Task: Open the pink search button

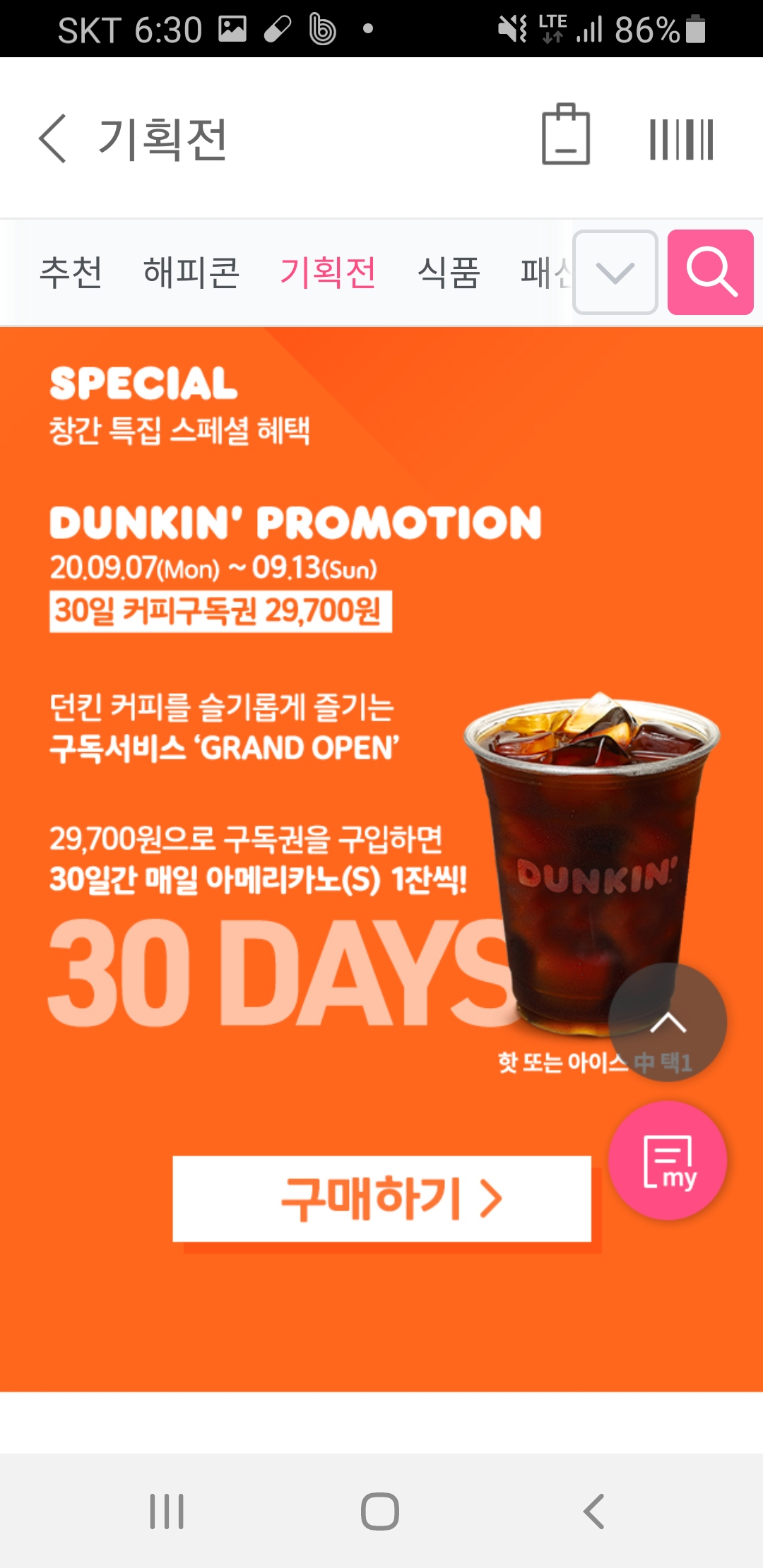Action: pyautogui.click(x=711, y=272)
